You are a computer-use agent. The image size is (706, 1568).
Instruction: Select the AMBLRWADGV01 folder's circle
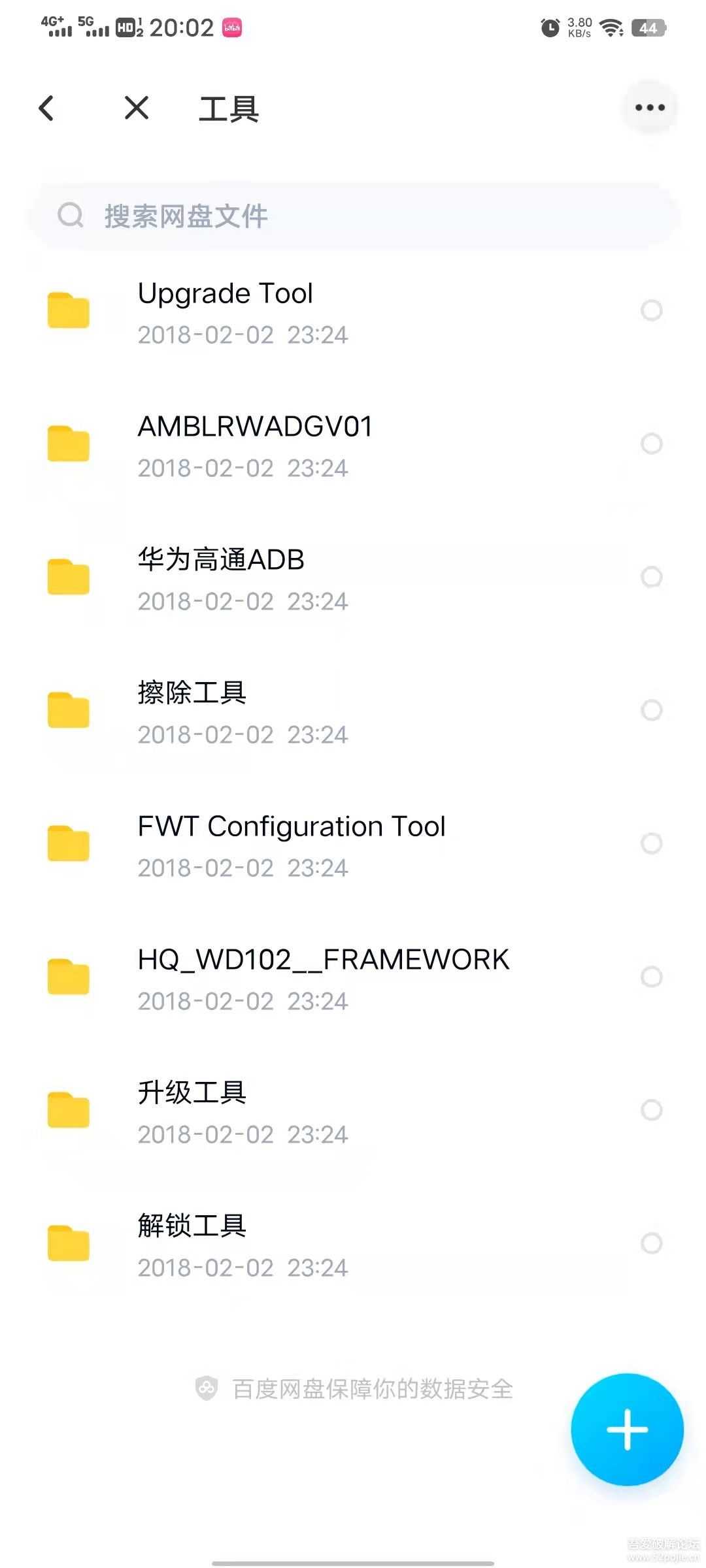[x=651, y=444]
